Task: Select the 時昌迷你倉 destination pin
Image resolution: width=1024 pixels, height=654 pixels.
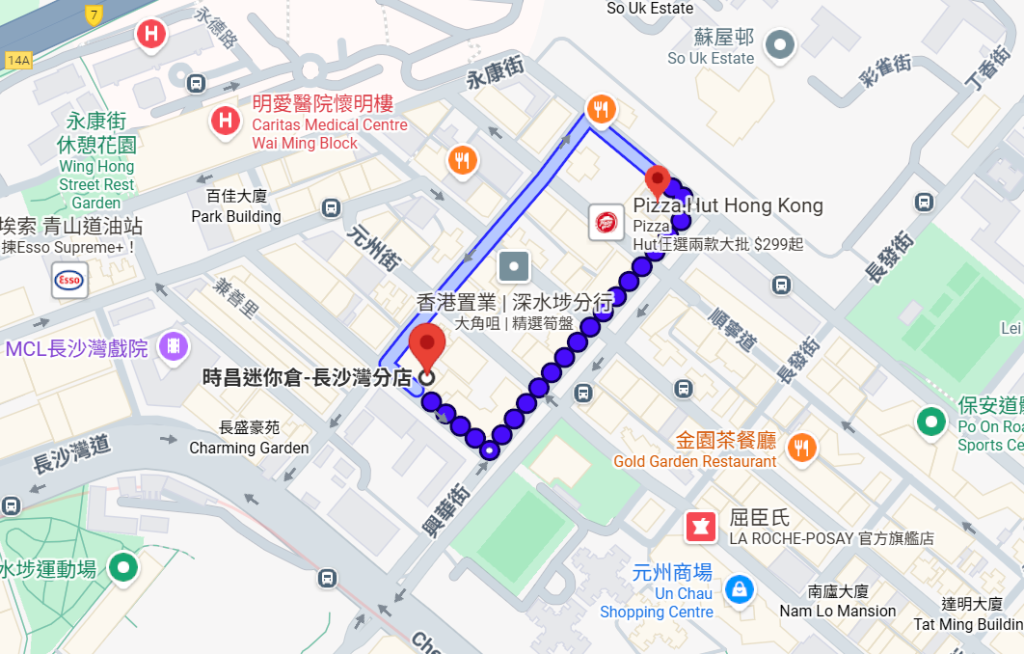Action: (x=428, y=346)
